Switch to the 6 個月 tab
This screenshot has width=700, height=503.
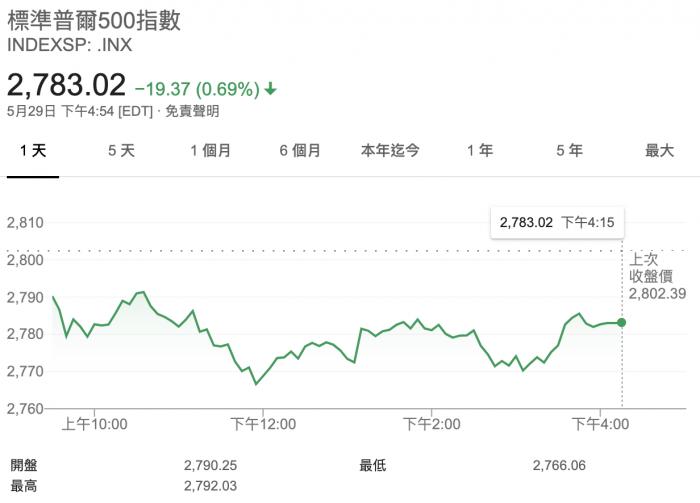pyautogui.click(x=300, y=151)
